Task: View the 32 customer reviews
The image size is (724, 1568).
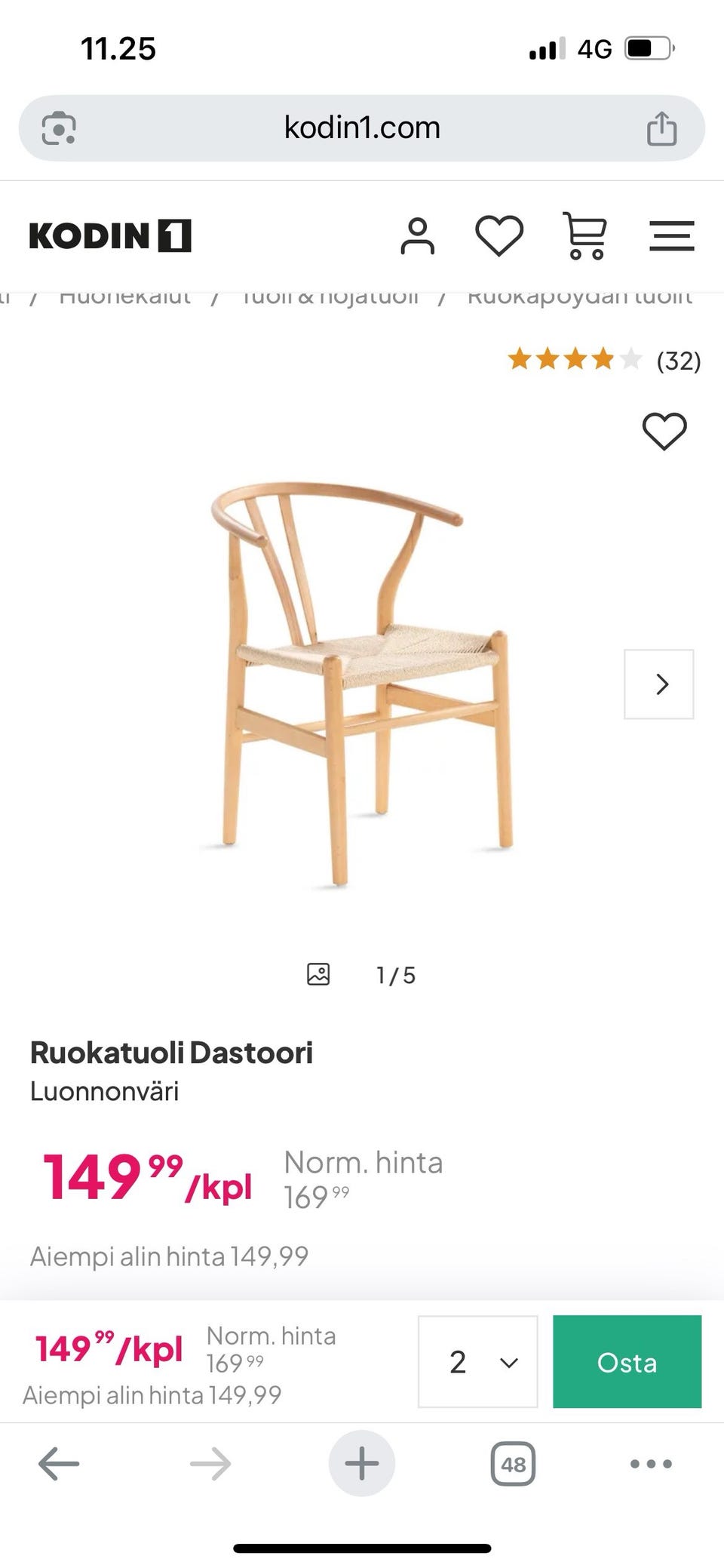Action: pos(678,361)
